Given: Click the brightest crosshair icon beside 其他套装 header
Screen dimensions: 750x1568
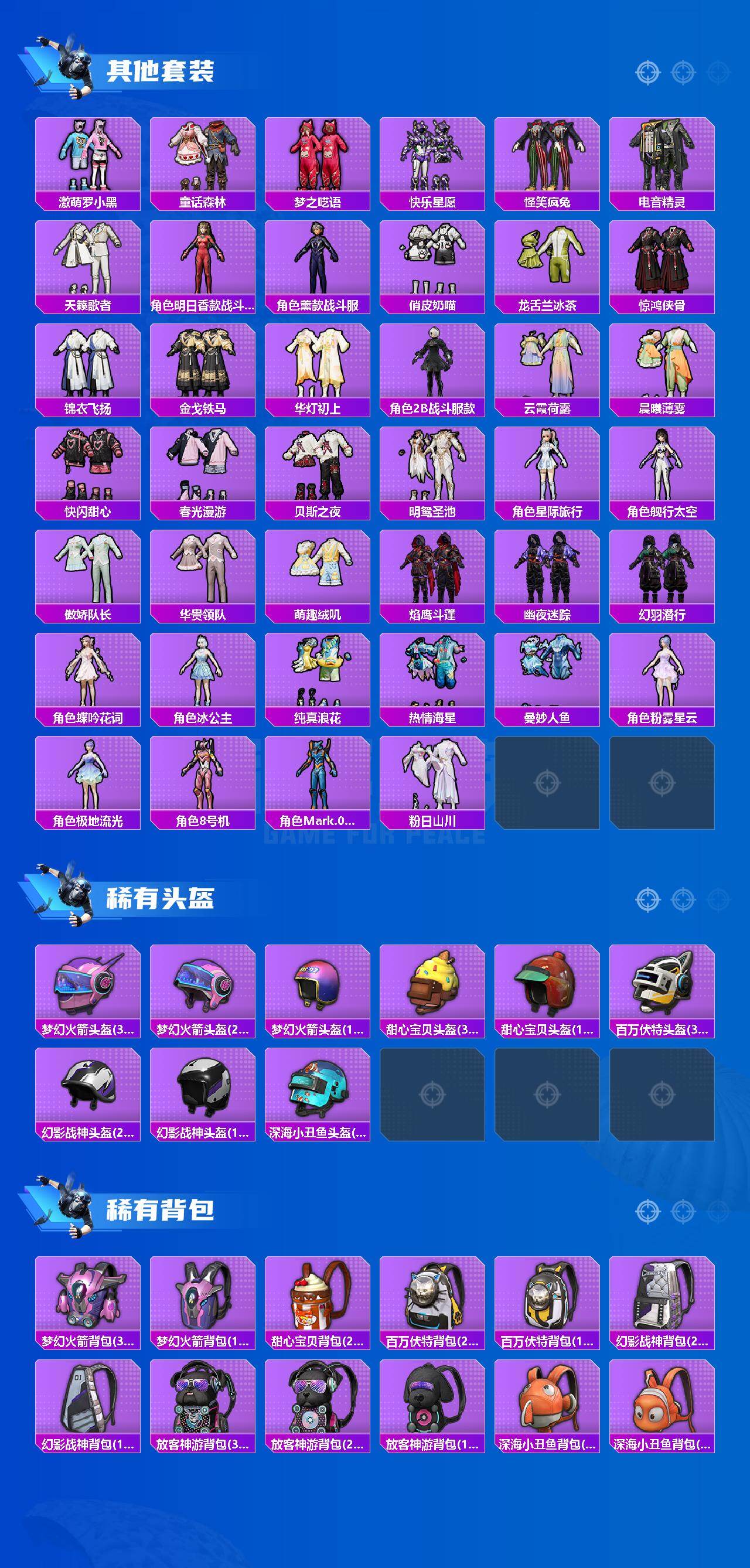Looking at the screenshot, I should (x=647, y=72).
